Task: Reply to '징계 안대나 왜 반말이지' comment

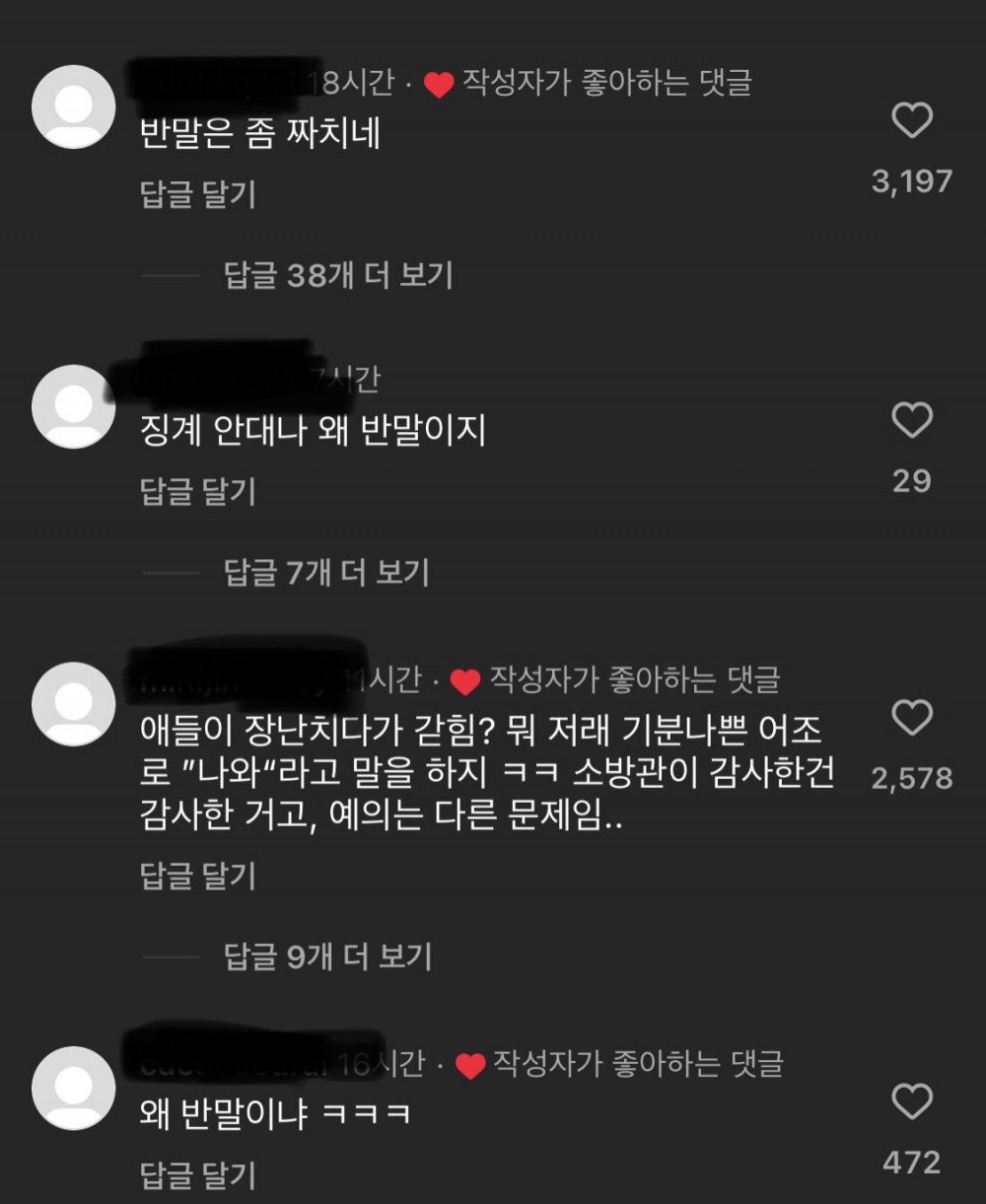Action: click(x=198, y=490)
